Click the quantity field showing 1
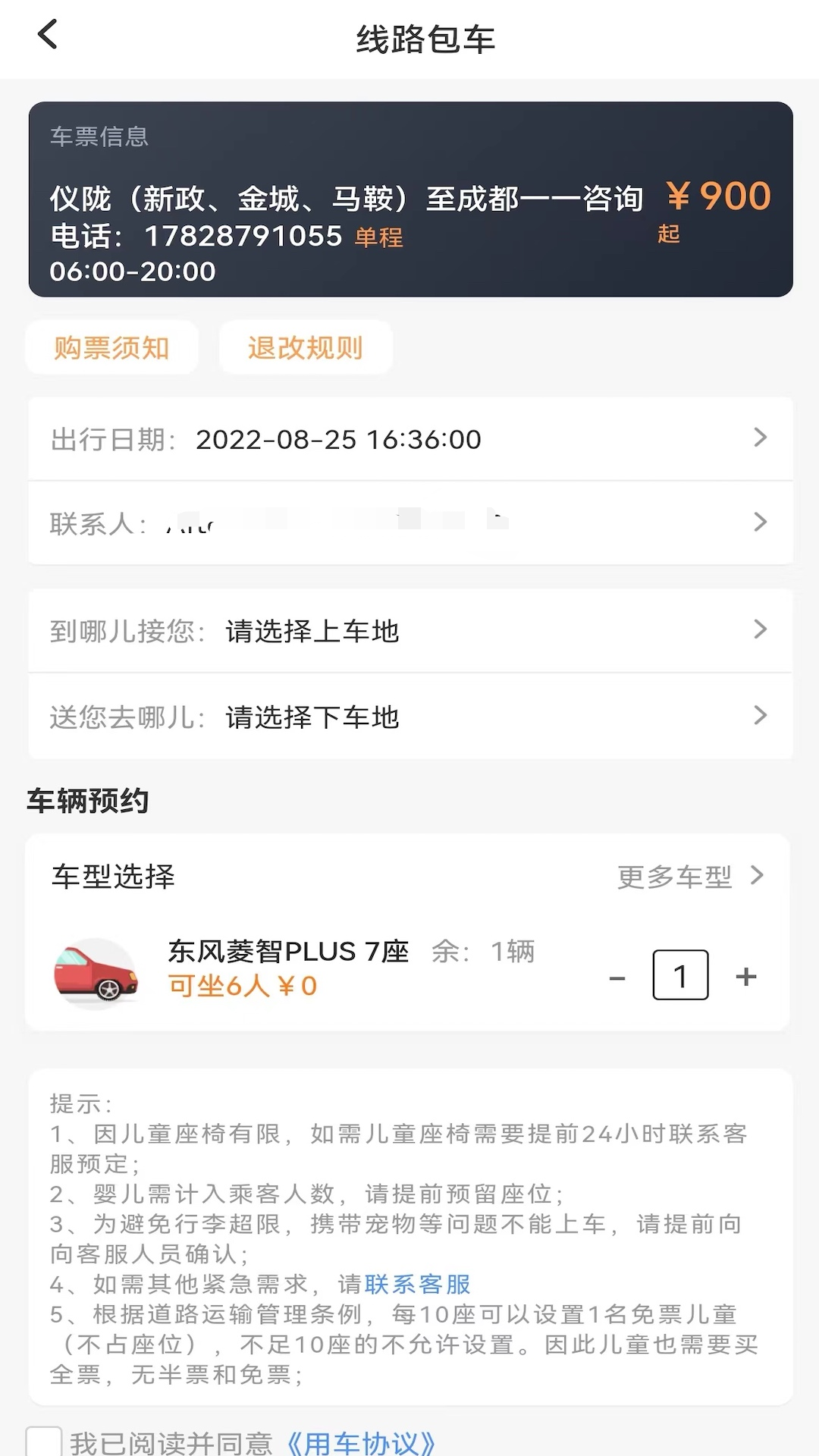The height and width of the screenshot is (1456, 819). (680, 975)
